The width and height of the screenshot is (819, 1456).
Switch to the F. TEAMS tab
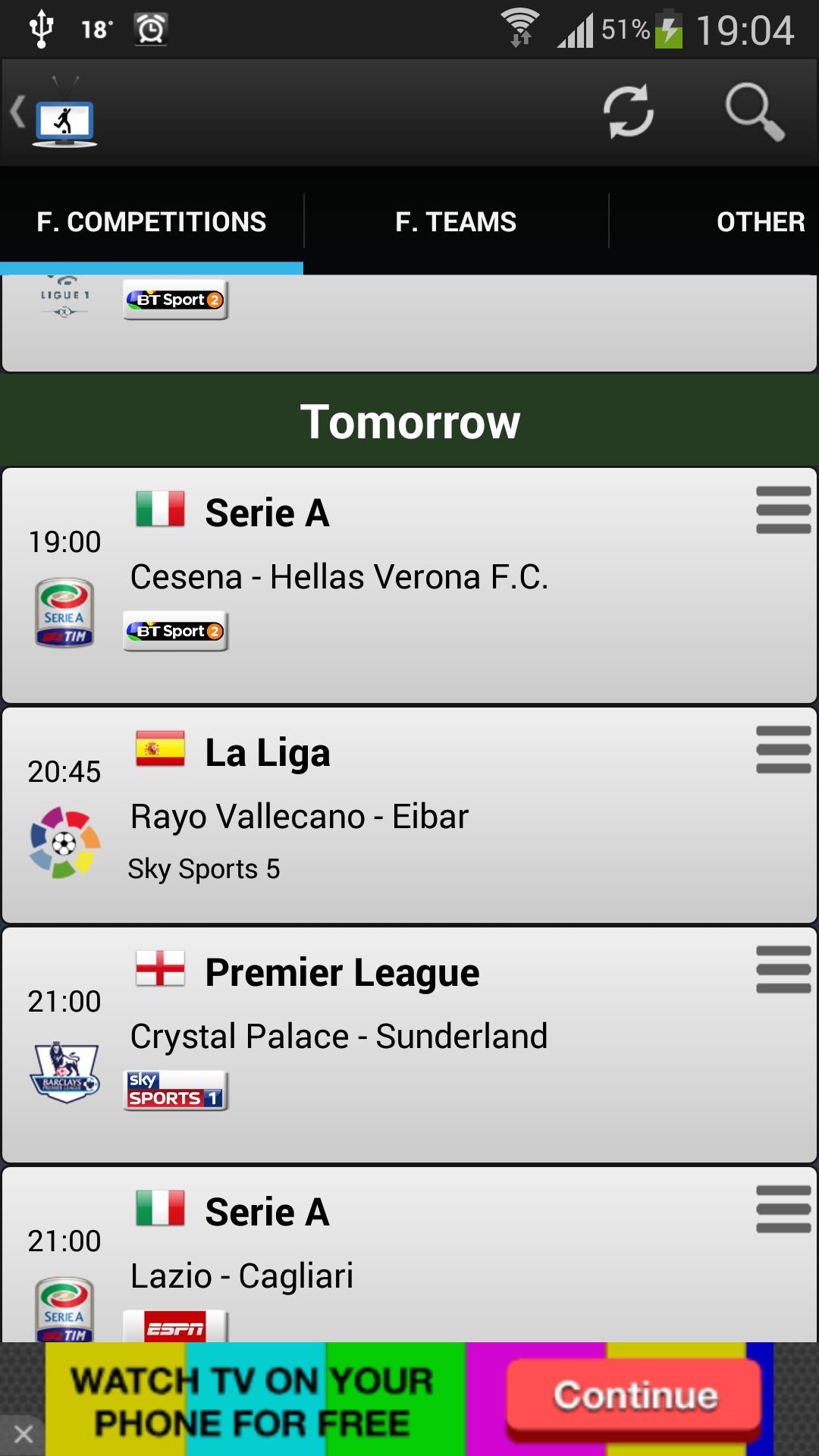457,221
